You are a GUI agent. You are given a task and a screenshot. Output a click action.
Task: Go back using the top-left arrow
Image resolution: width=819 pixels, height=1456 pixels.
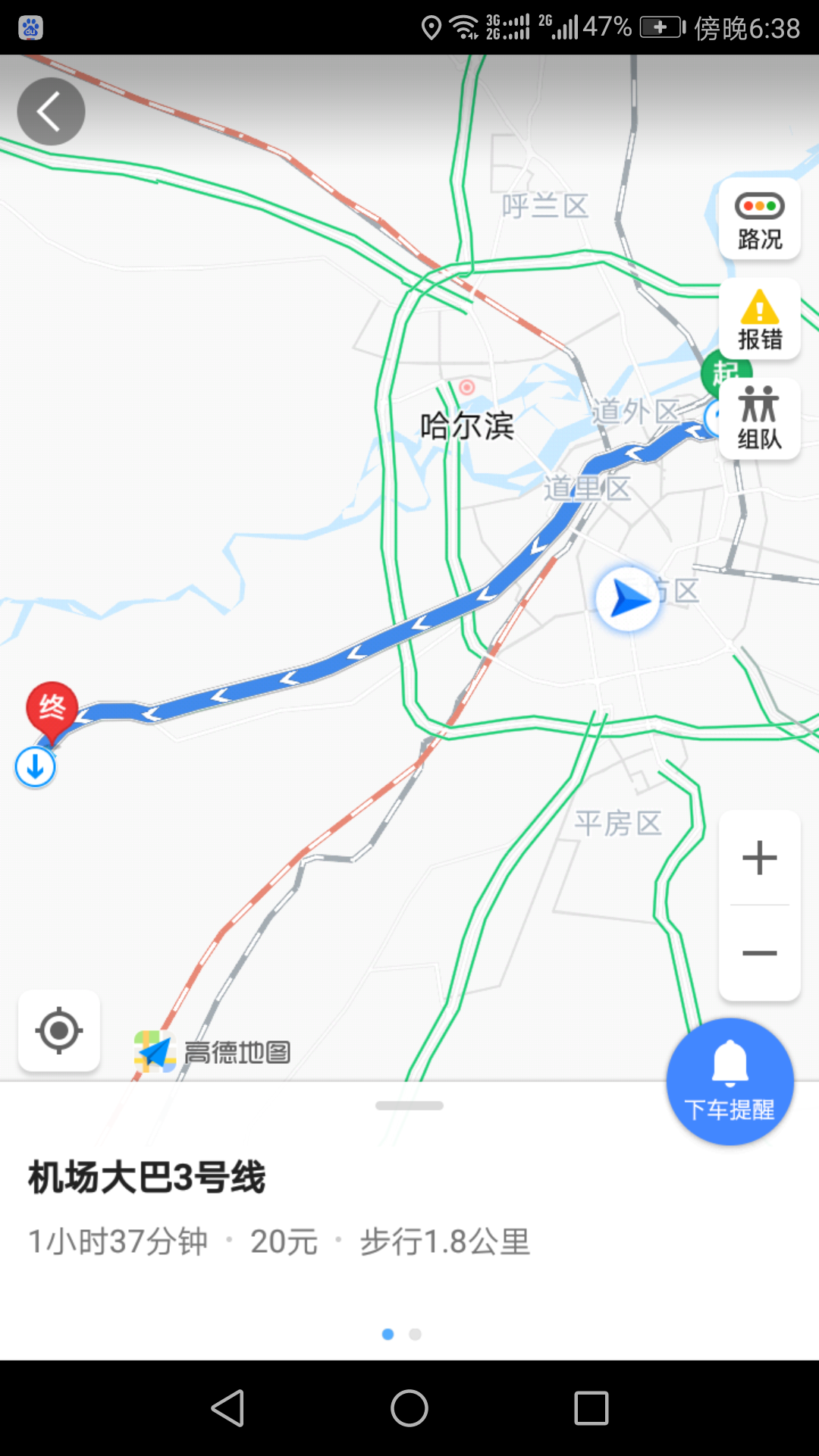point(51,111)
